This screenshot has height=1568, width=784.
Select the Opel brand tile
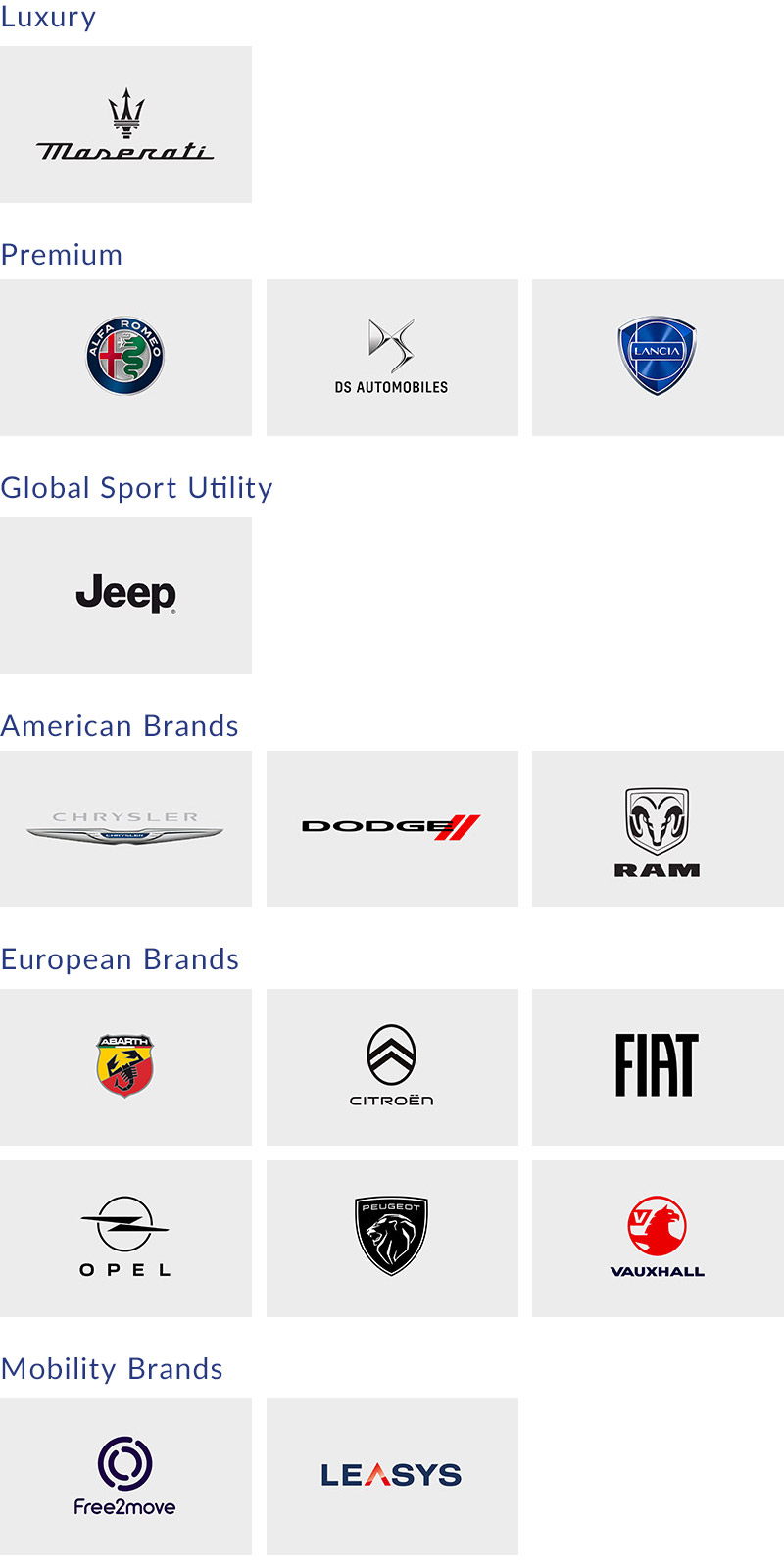pos(125,1238)
